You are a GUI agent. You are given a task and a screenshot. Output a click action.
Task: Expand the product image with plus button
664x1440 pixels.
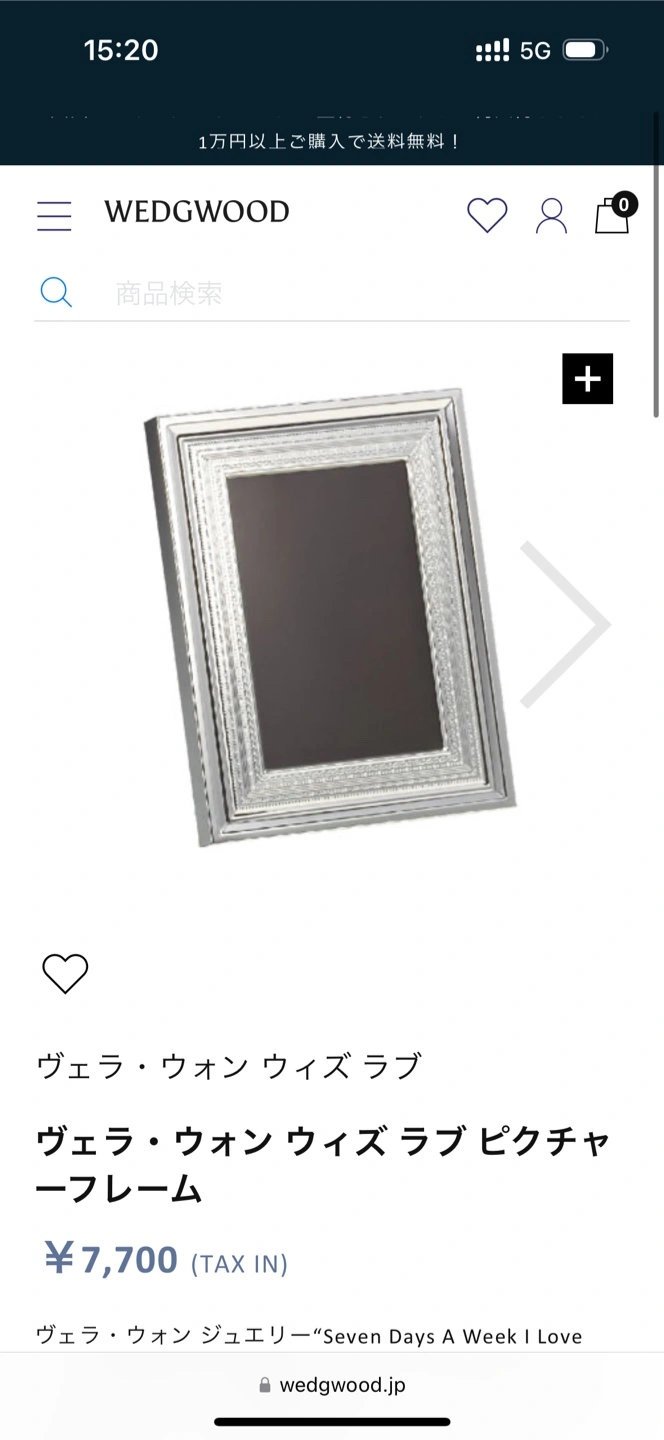click(587, 379)
